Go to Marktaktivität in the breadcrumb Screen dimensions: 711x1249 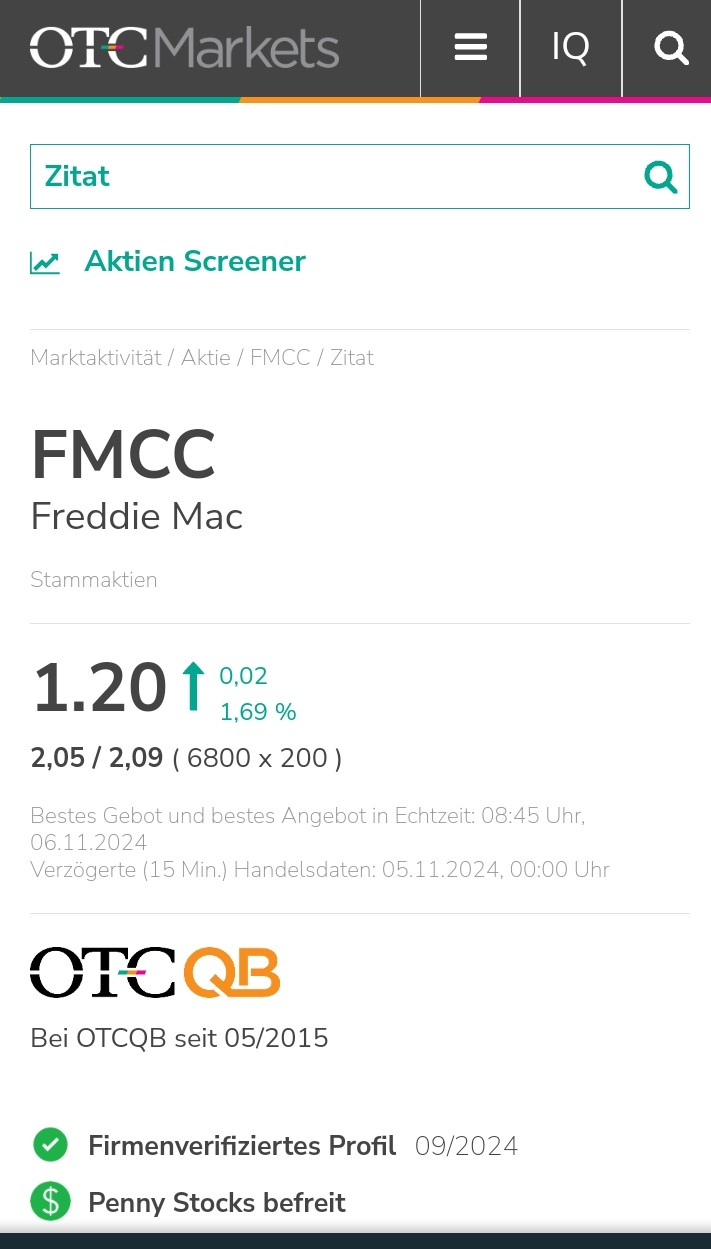[x=96, y=358]
